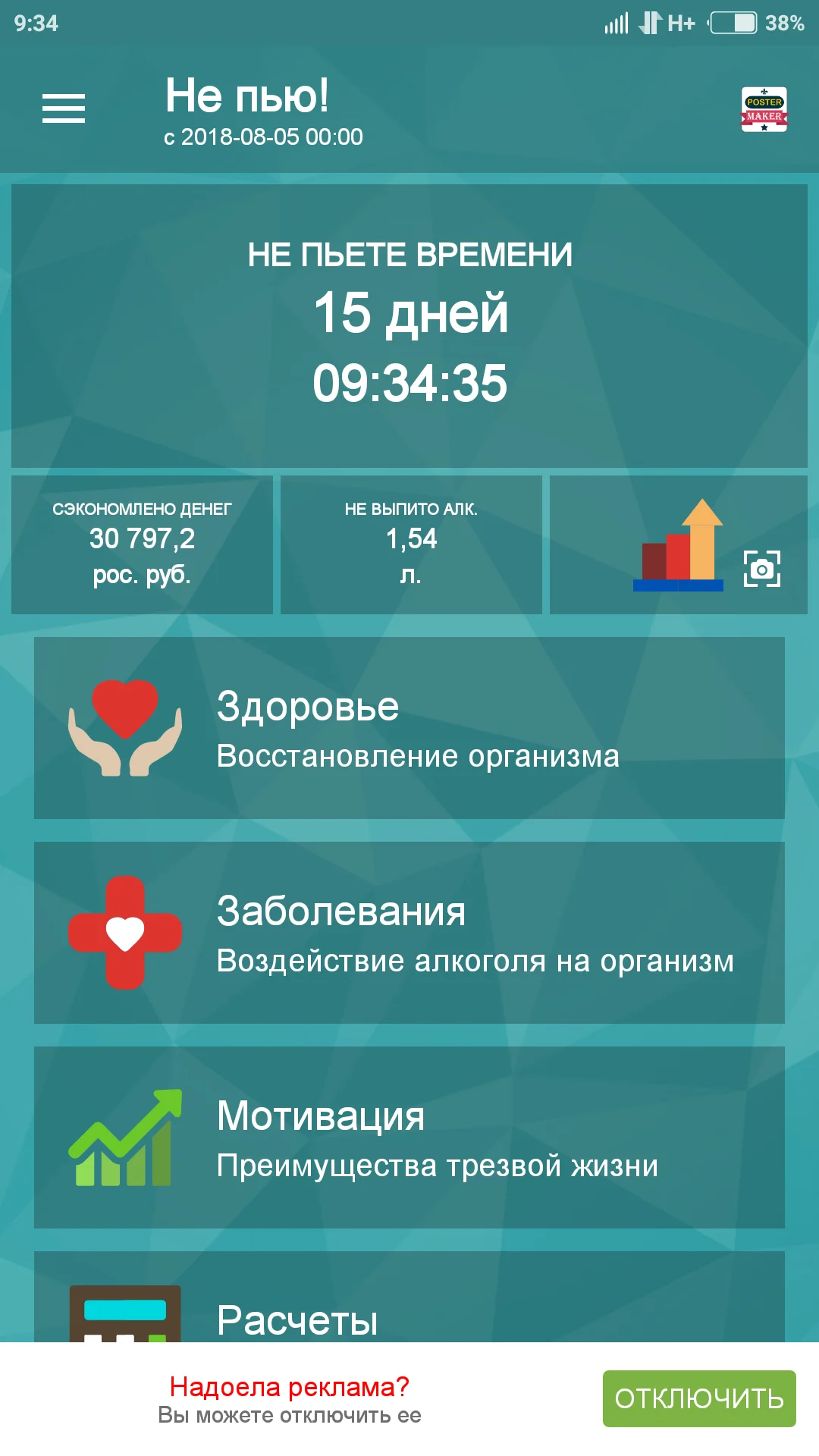Select the bar chart statistics icon
The width and height of the screenshot is (819, 1456).
coord(680,548)
